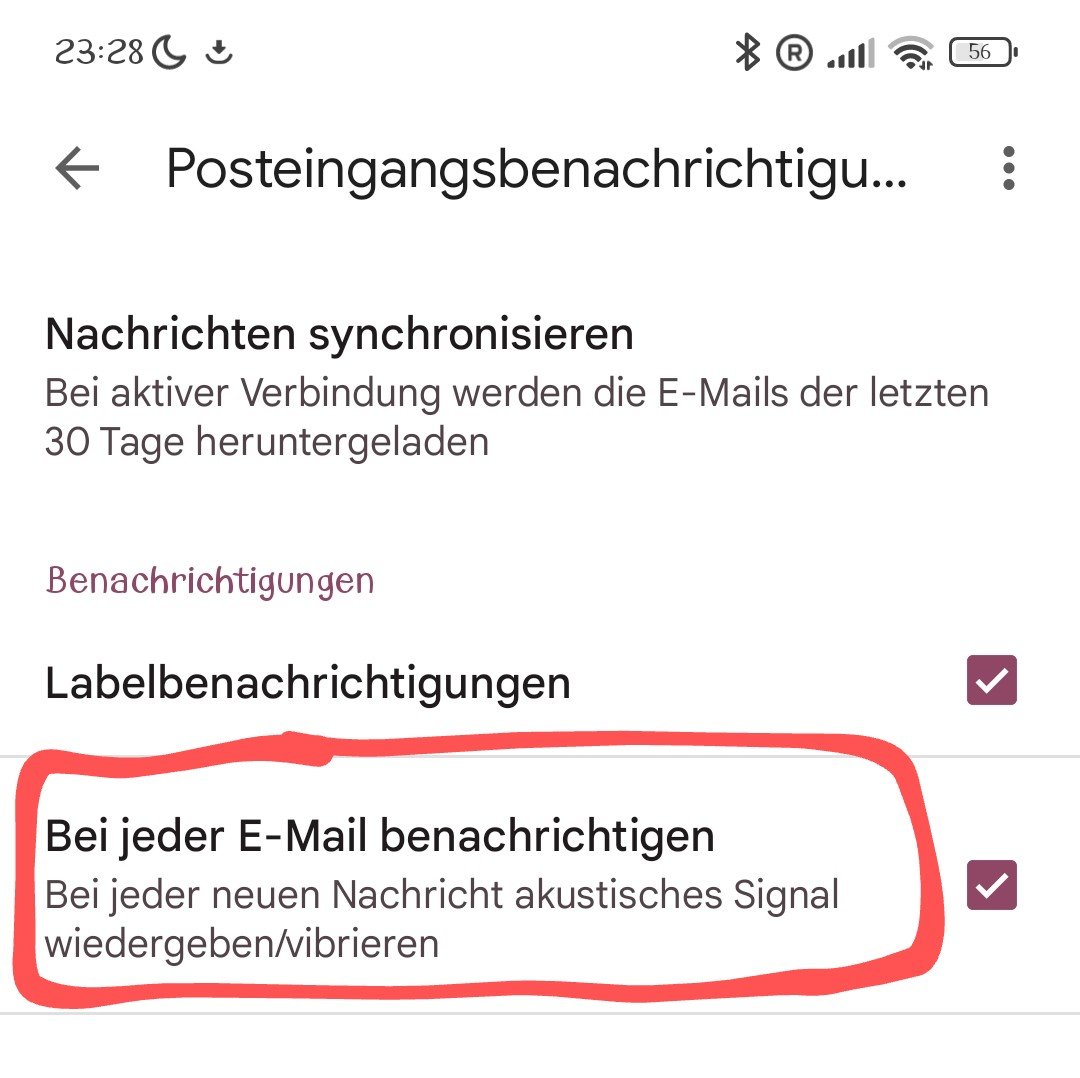1080x1078 pixels.
Task: Go back from Posteingangsbenachrichtigungen settings
Action: (x=77, y=169)
